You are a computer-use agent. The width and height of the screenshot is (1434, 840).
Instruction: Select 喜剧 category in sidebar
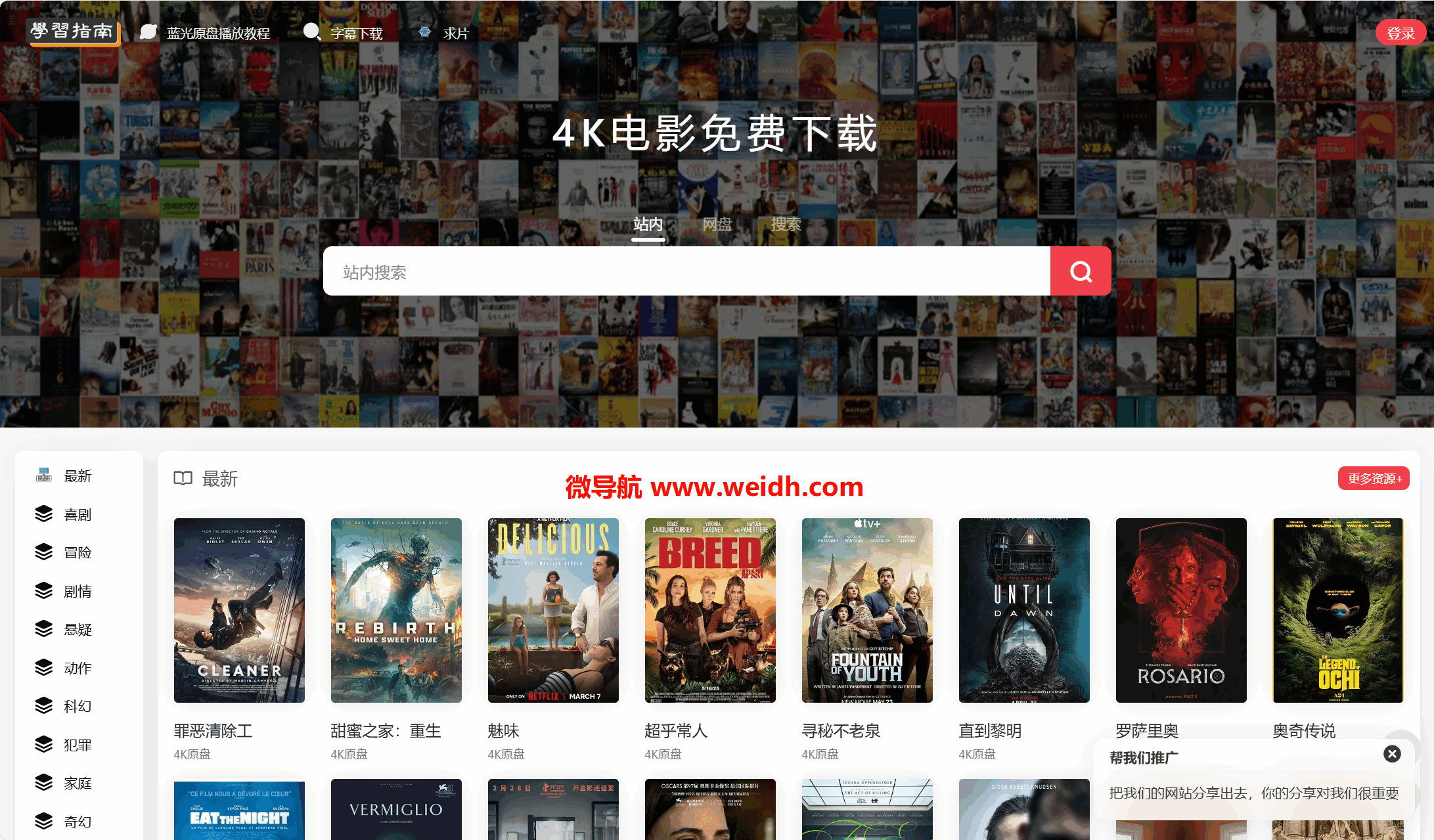coord(77,514)
